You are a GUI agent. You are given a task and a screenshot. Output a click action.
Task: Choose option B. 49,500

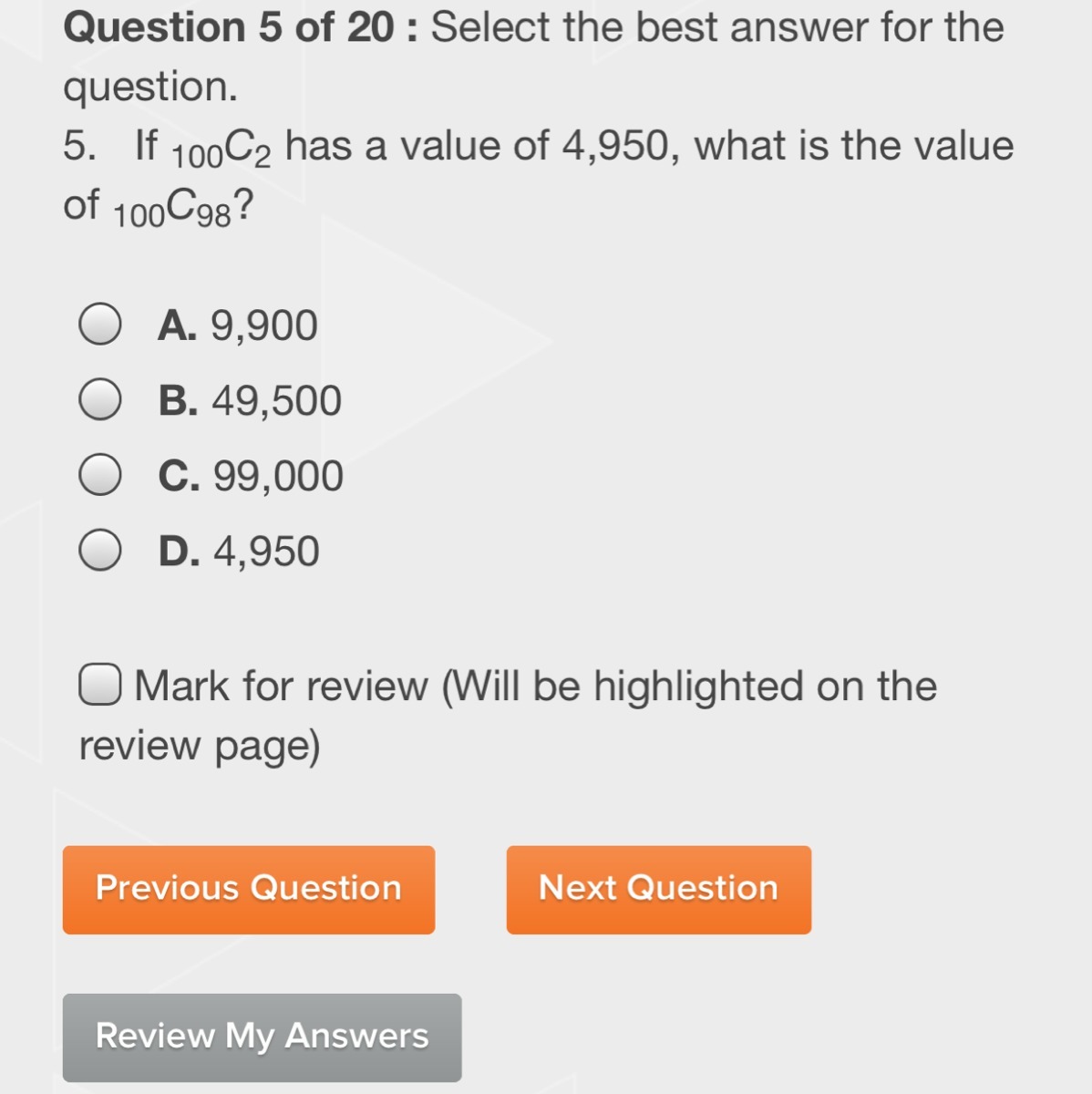(99, 400)
